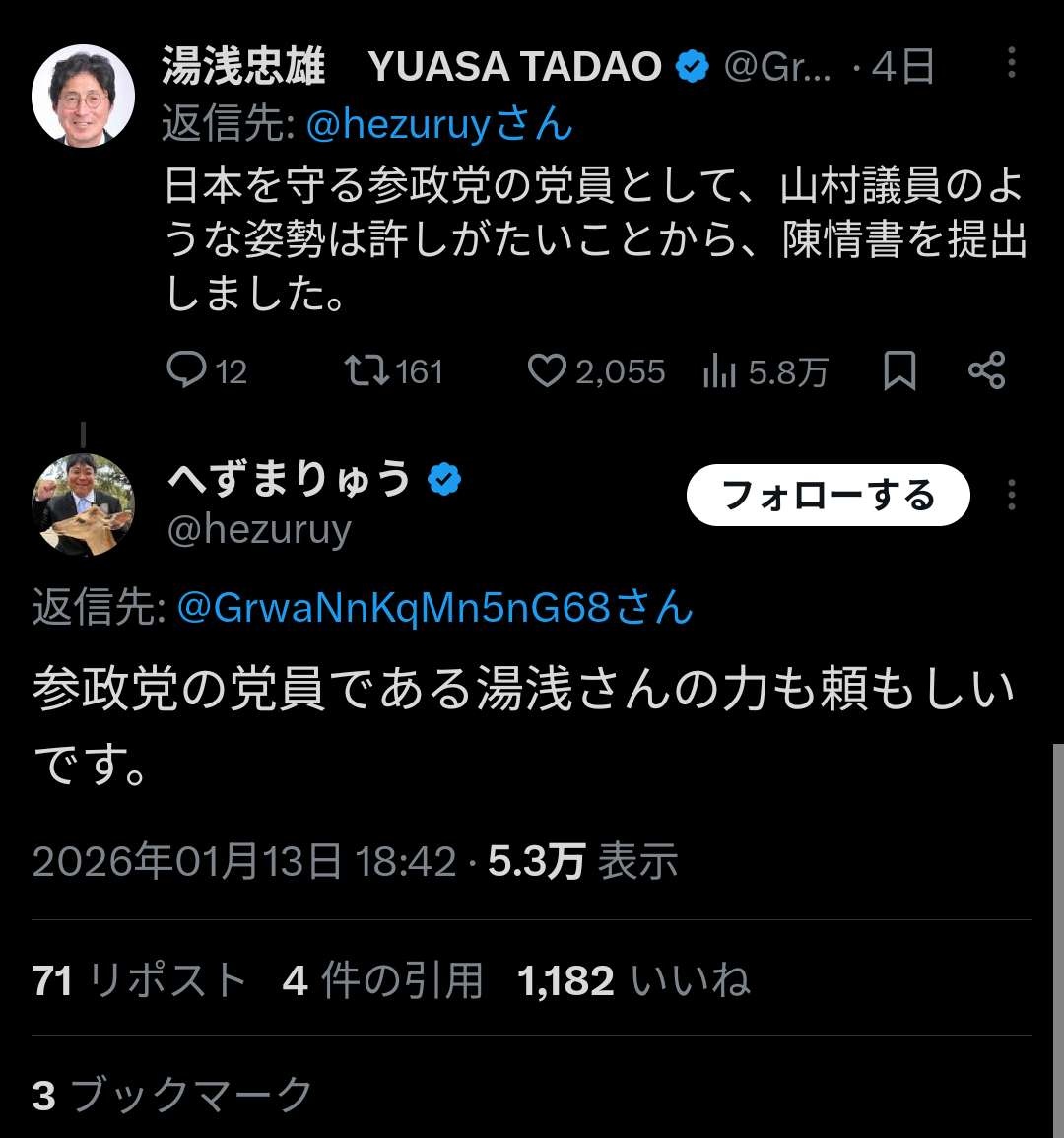This screenshot has width=1064, height=1138.
Task: Open YUASA TADAO's profile picture
Action: coord(83,96)
